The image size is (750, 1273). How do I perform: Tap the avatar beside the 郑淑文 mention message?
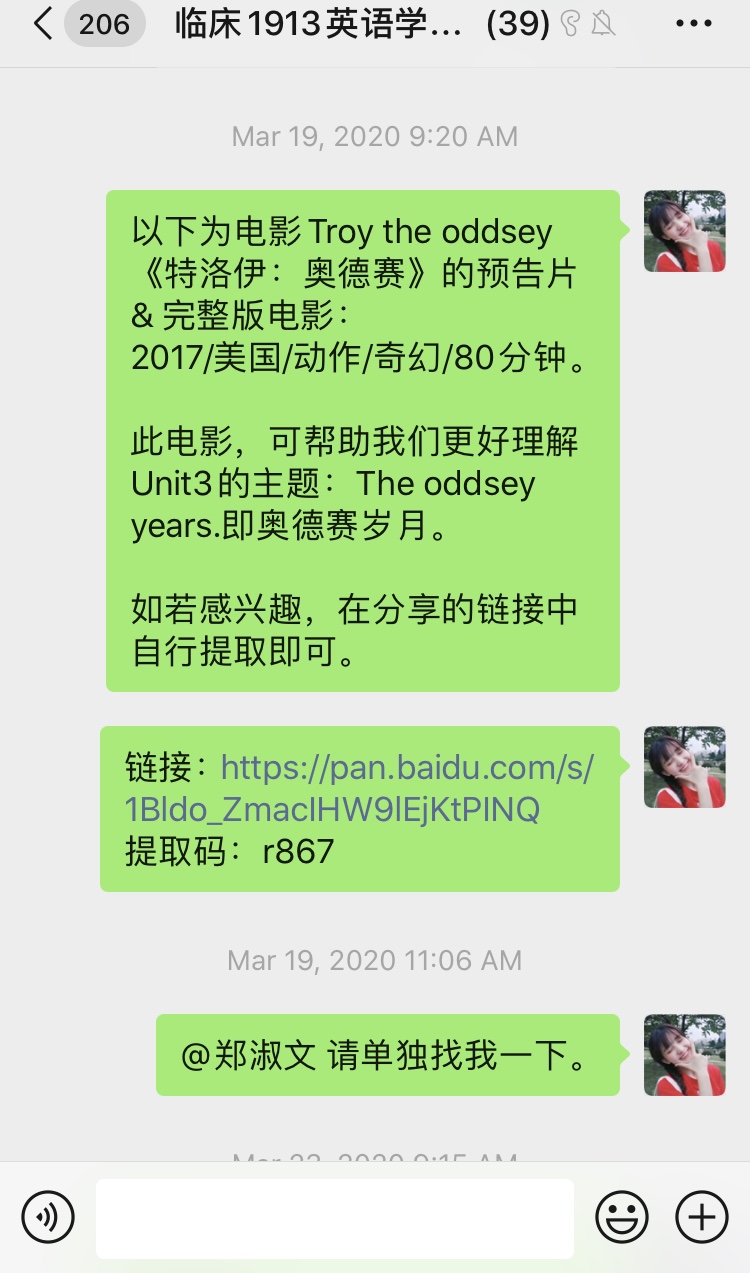coord(684,1055)
